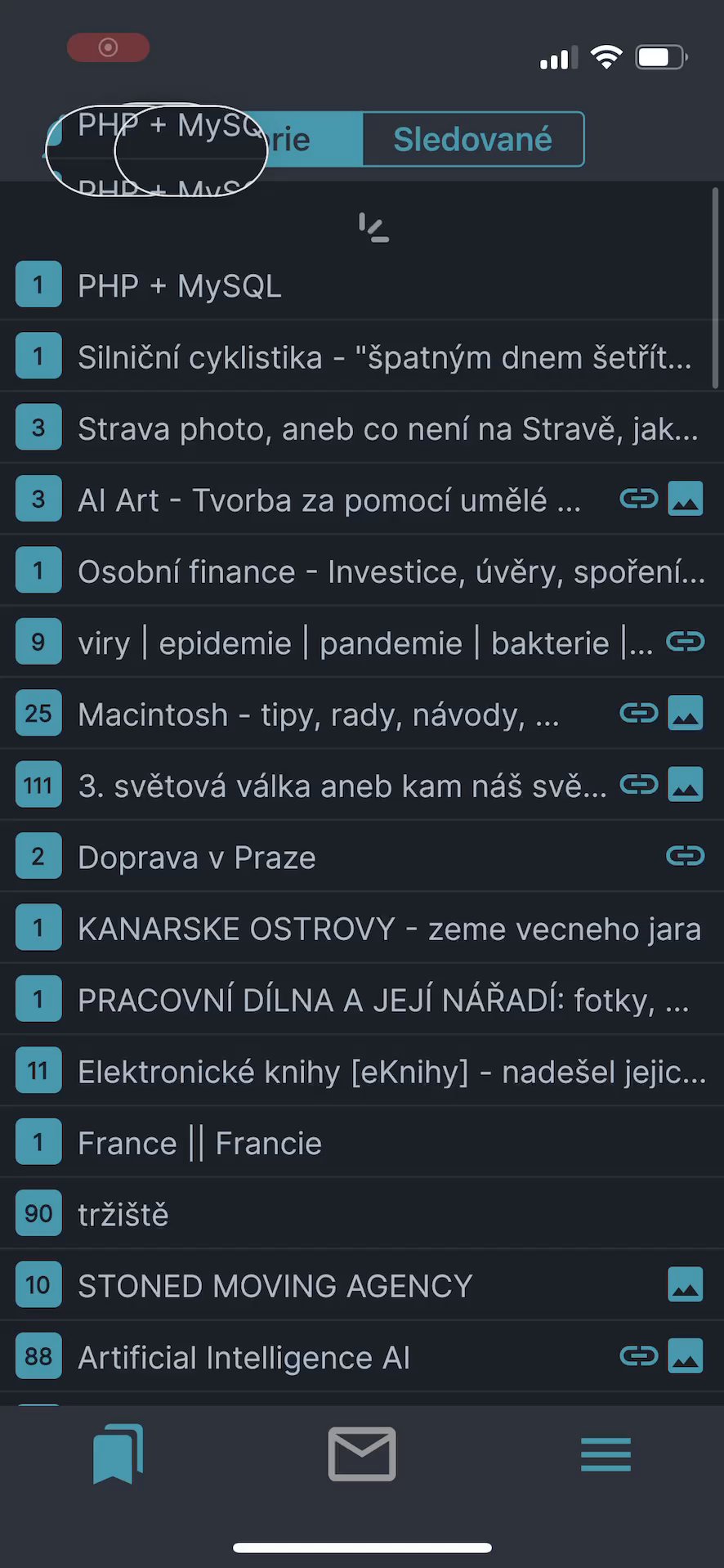Open KANARSKE OSTROVY discussion
This screenshot has width=724, height=1568.
[389, 929]
